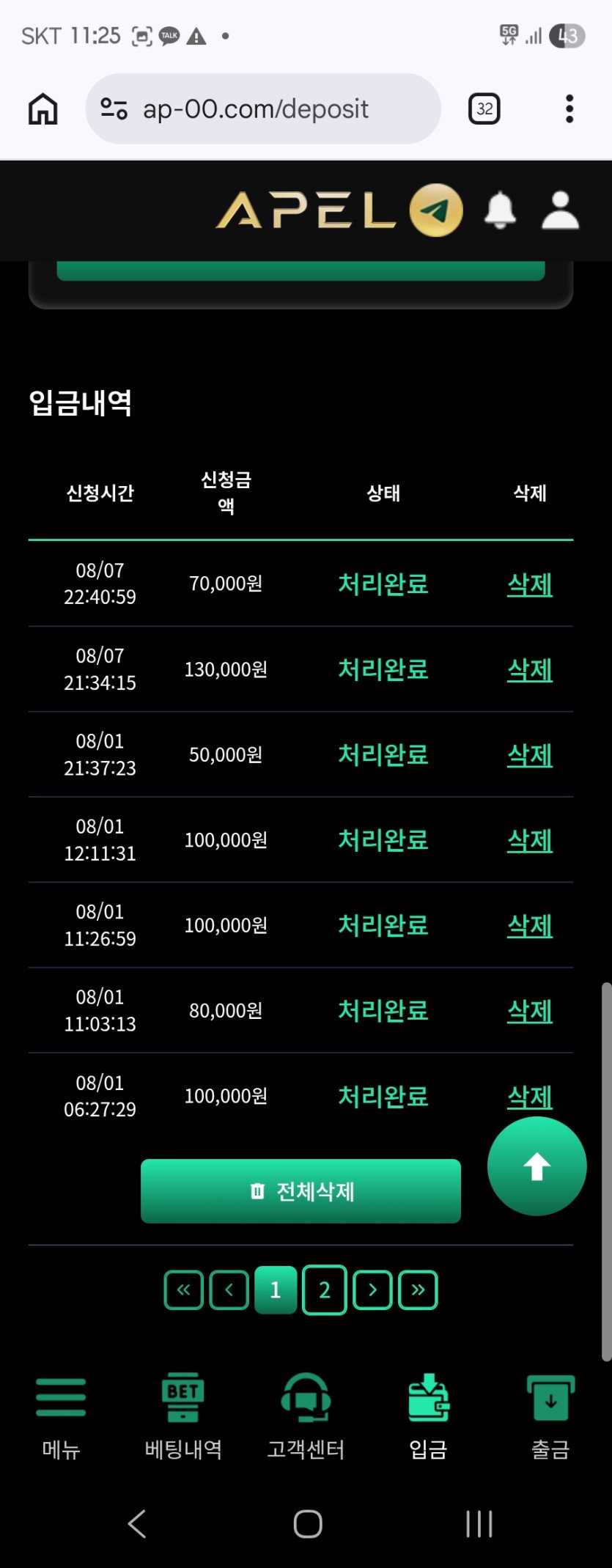Open the 고객센터 support tab
This screenshot has width=612, height=1568.
306,1416
